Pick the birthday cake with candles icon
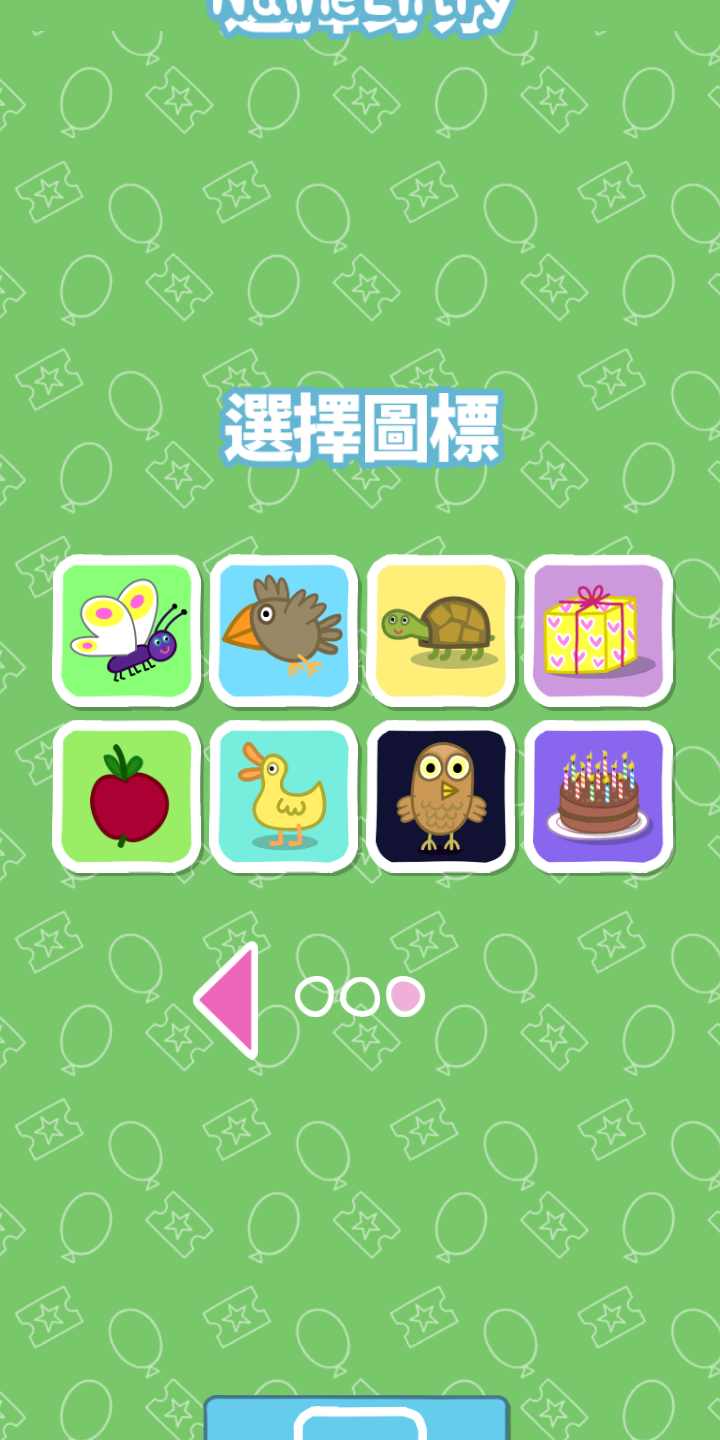The width and height of the screenshot is (720, 1440). coord(599,796)
